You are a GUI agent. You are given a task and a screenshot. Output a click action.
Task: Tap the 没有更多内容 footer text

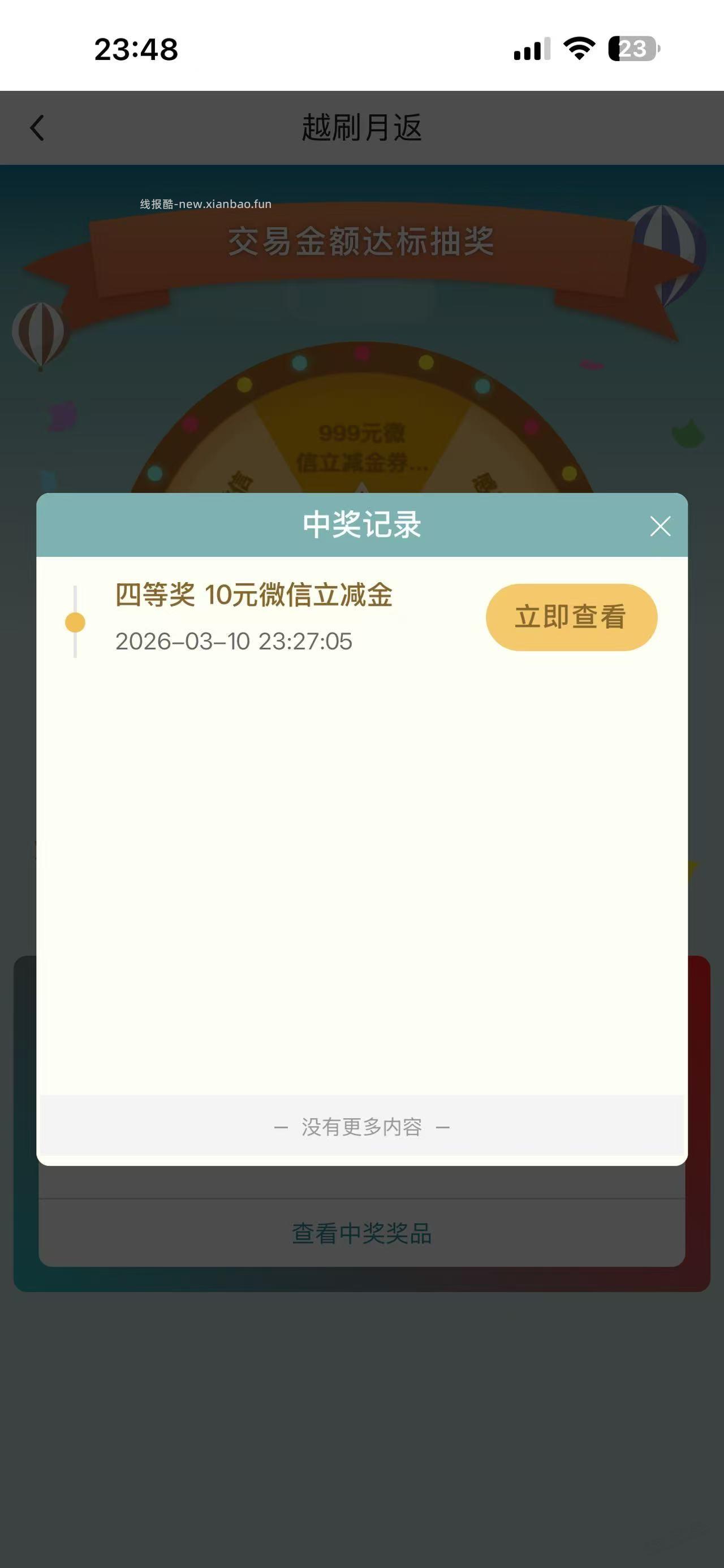point(361,1127)
